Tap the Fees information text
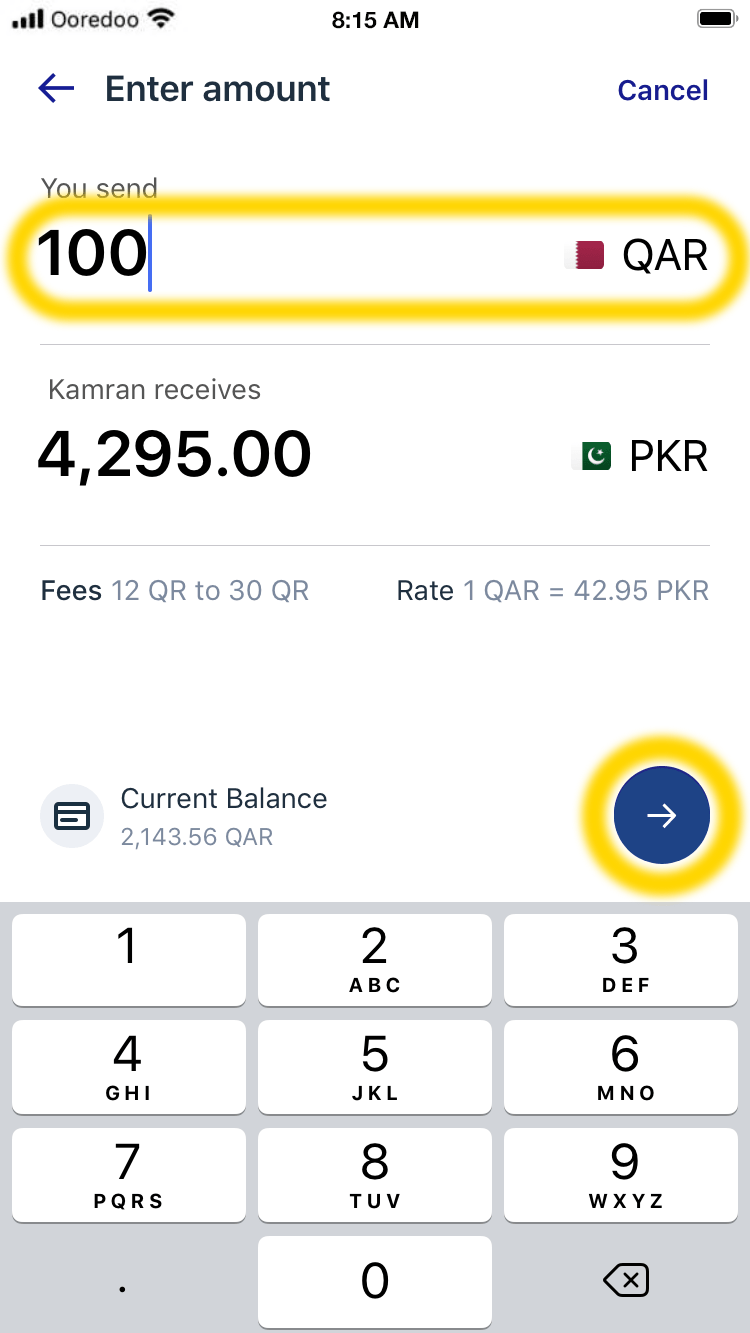The width and height of the screenshot is (750, 1333). point(175,590)
